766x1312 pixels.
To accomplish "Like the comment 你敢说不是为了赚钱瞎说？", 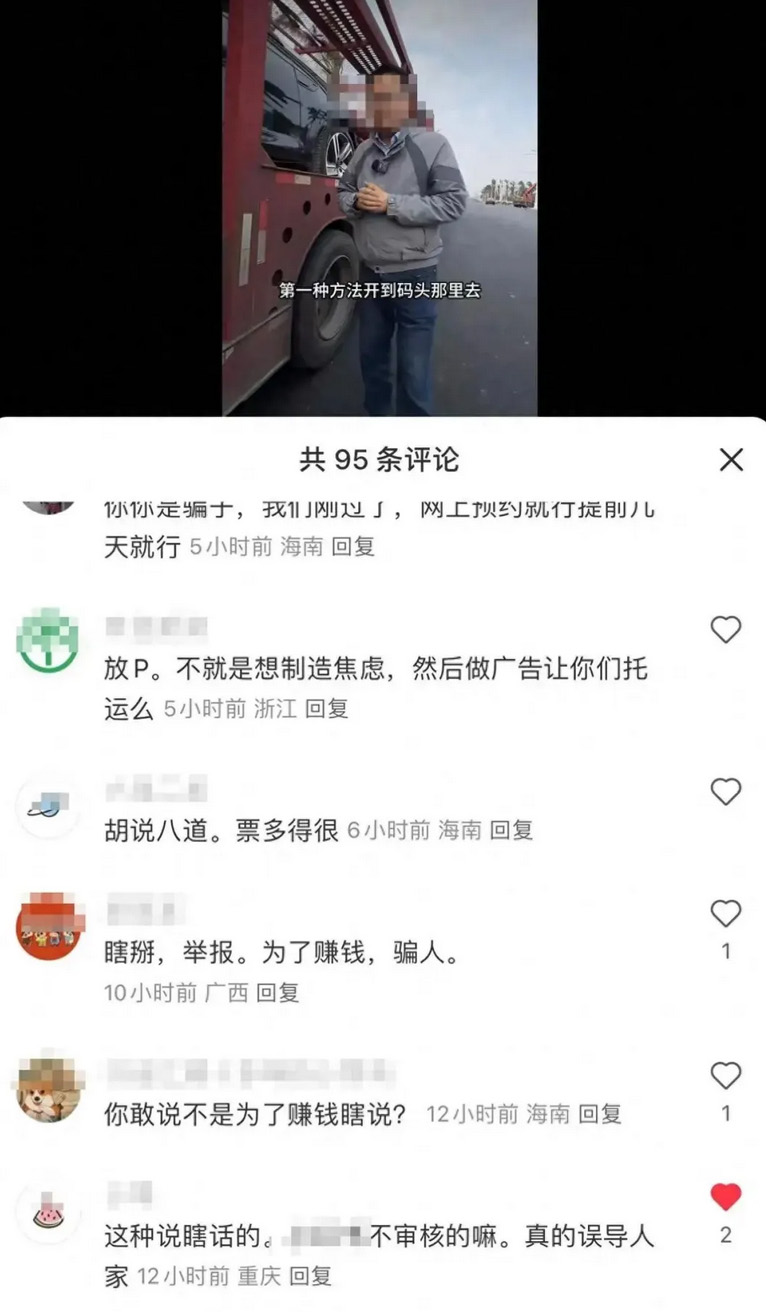I will click(725, 1076).
